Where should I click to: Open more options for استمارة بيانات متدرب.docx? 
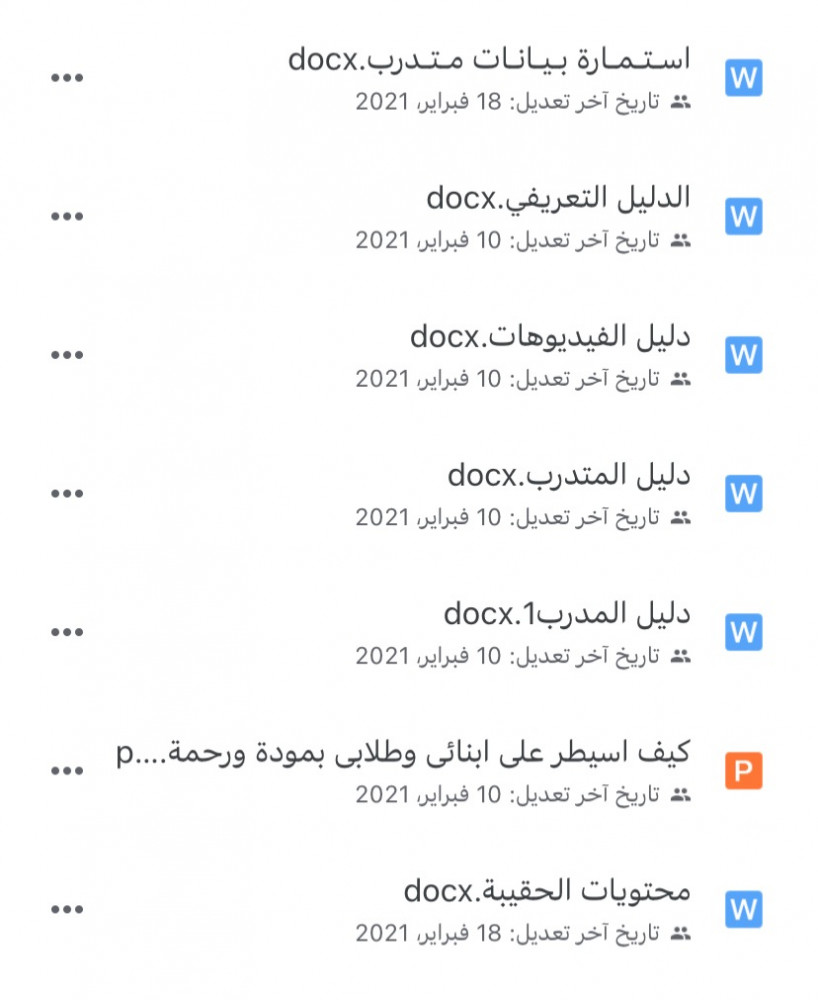click(67, 78)
